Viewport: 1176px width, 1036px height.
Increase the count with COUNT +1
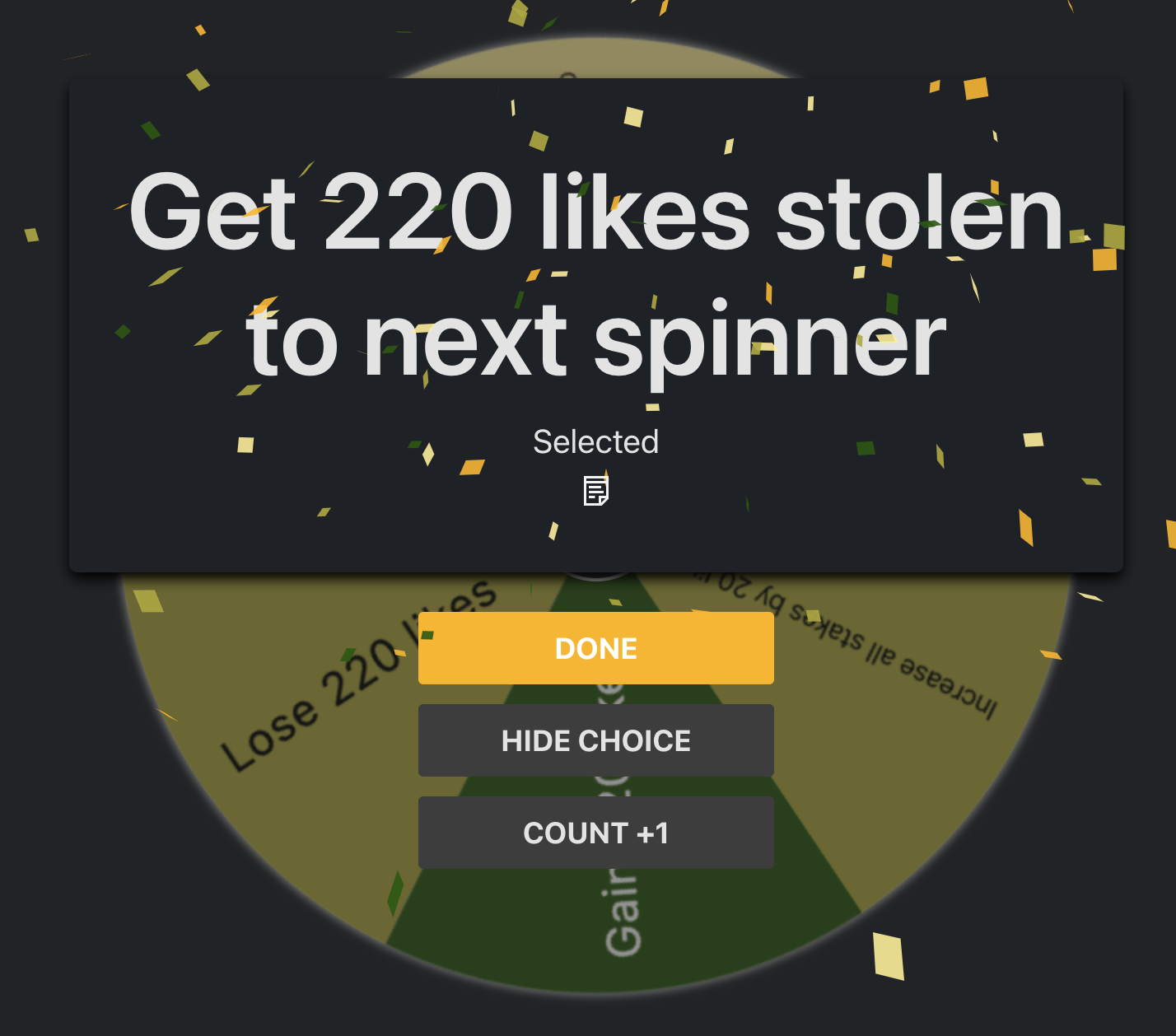pyautogui.click(x=595, y=833)
